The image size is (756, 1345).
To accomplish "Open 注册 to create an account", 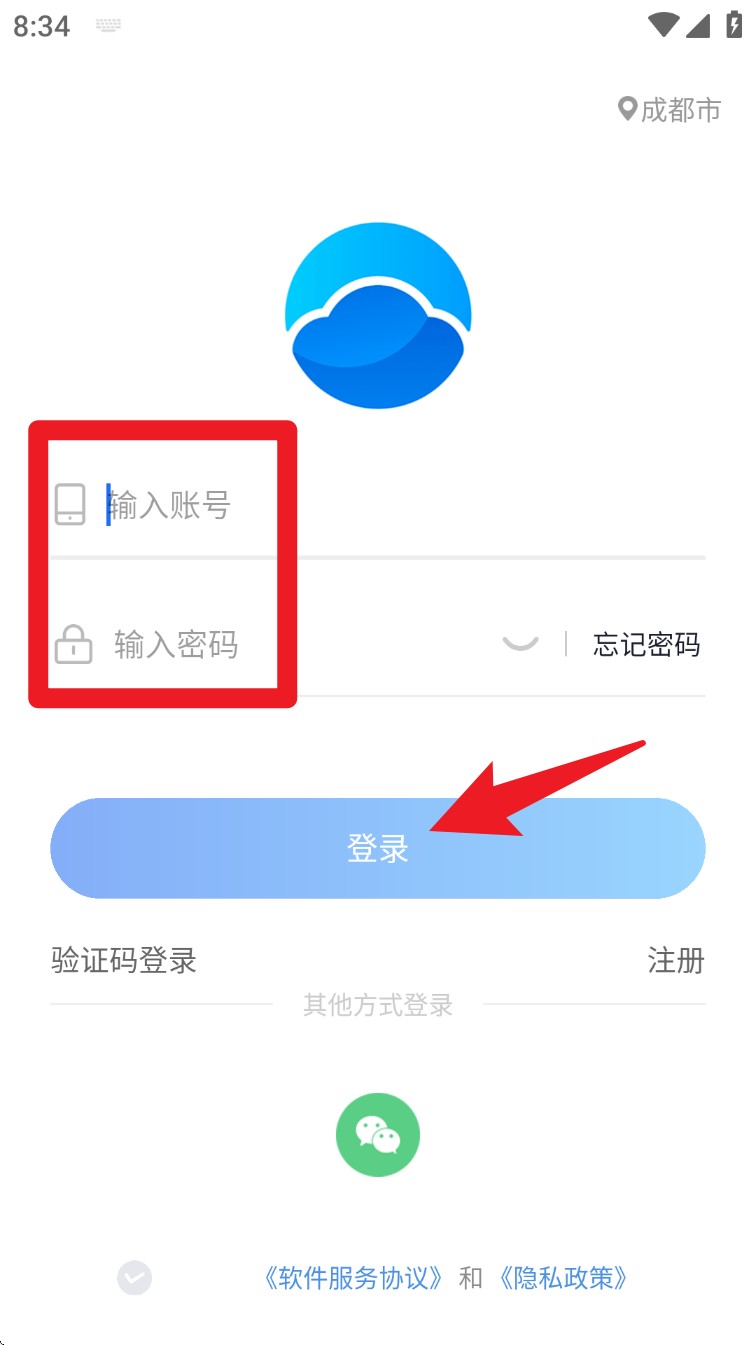I will (676, 961).
